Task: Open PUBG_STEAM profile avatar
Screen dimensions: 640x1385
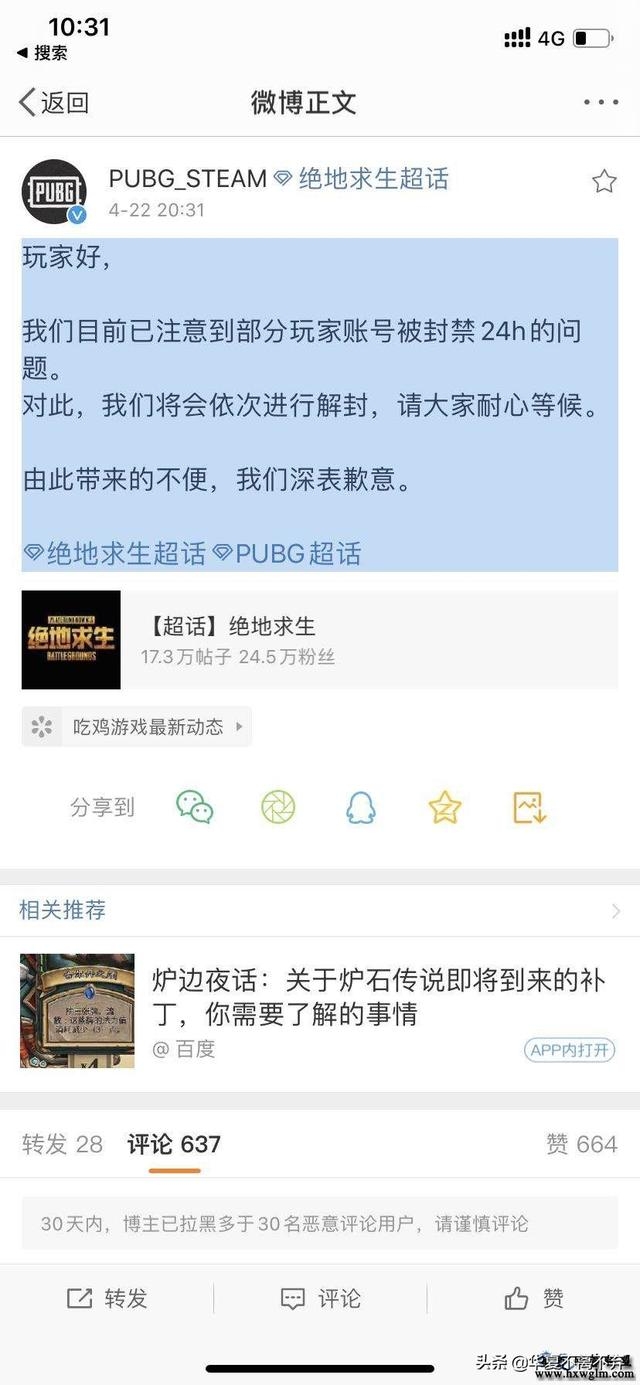Action: (55, 191)
